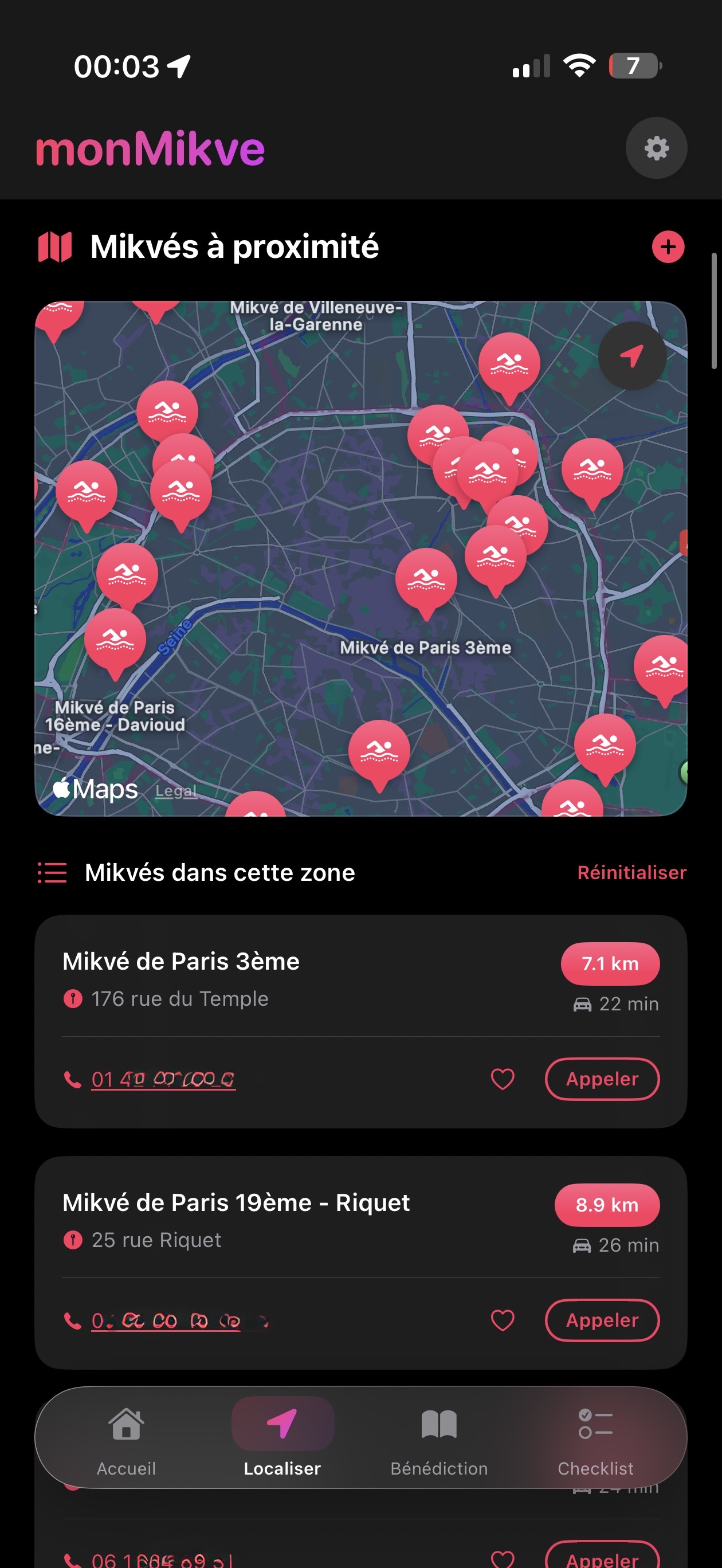Switch to the Accueil tab
722x1568 pixels.
click(126, 1440)
